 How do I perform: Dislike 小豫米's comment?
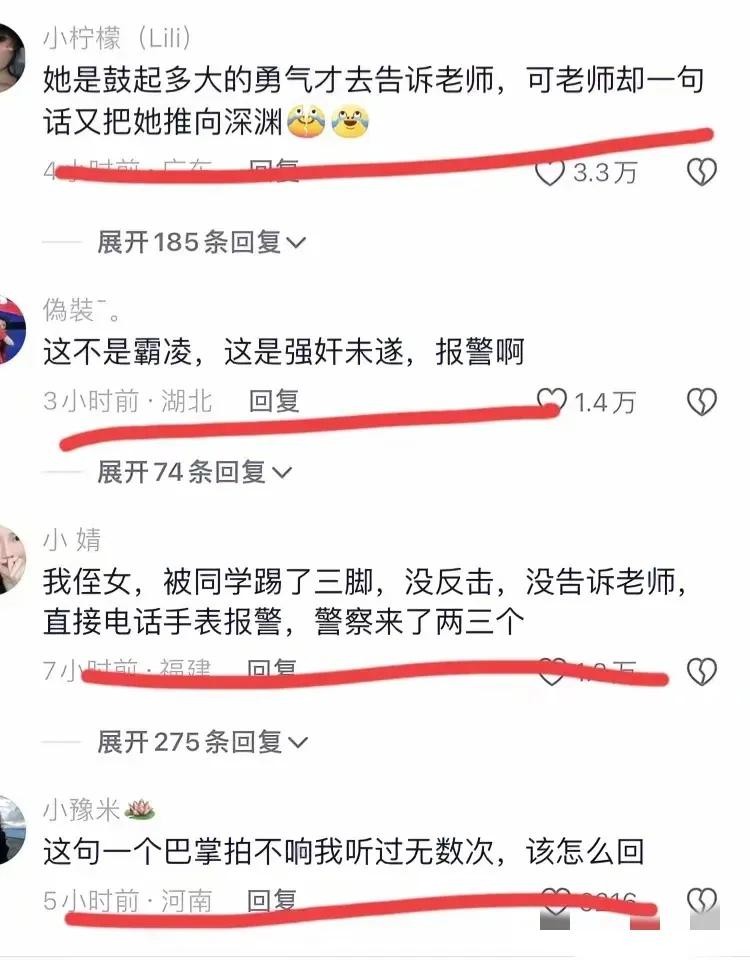tap(702, 901)
